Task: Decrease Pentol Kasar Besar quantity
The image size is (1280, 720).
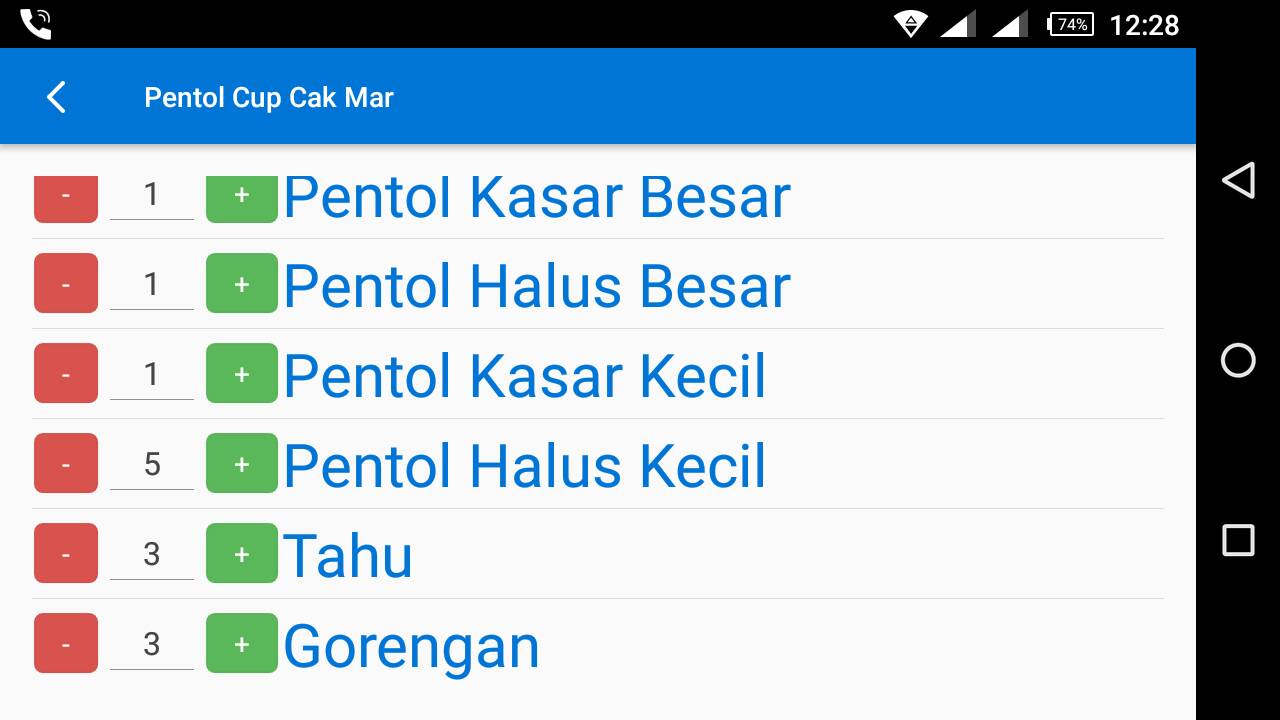Action: pyautogui.click(x=66, y=198)
